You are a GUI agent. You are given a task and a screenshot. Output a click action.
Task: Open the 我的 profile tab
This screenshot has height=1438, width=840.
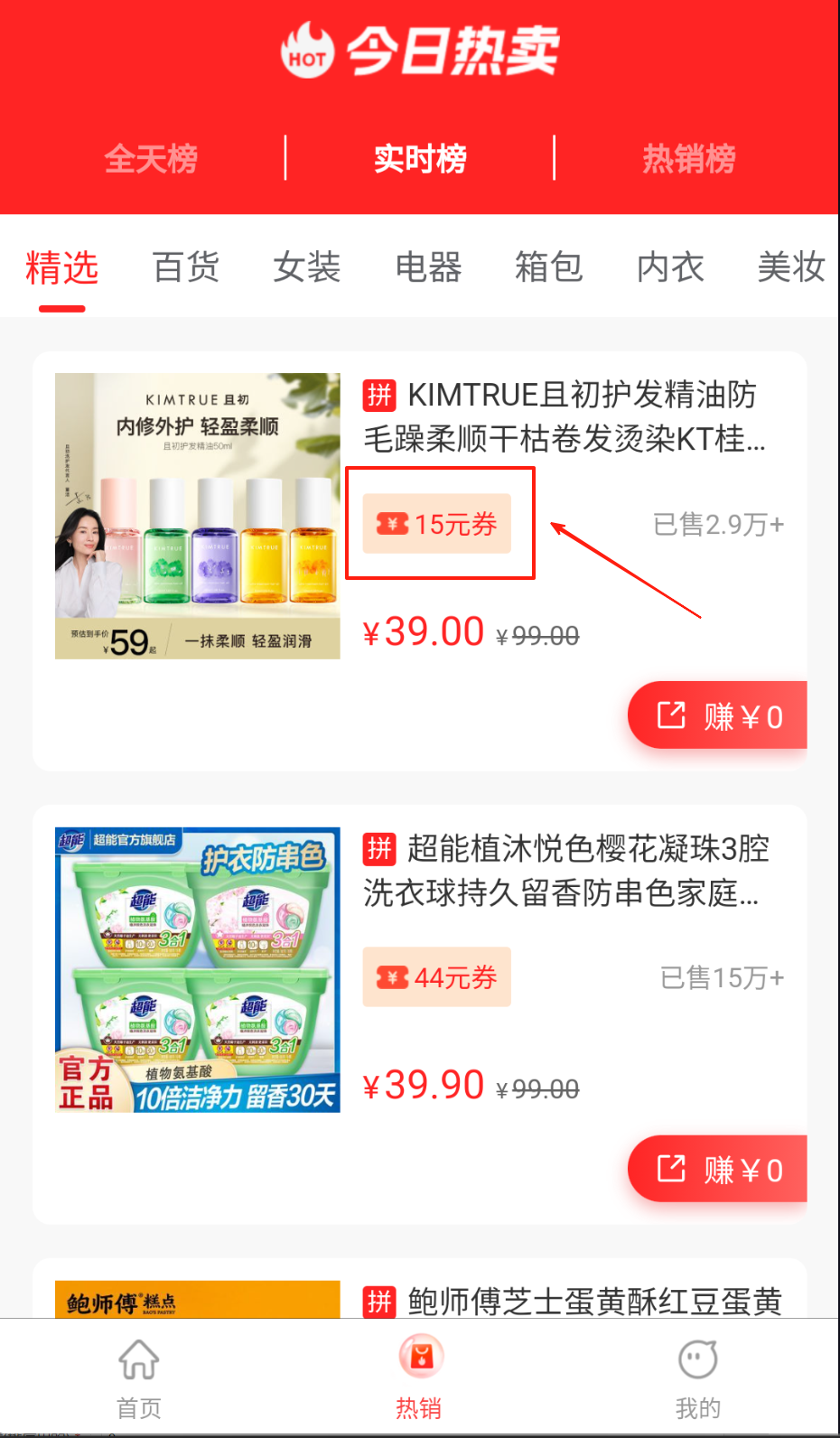tap(698, 1378)
